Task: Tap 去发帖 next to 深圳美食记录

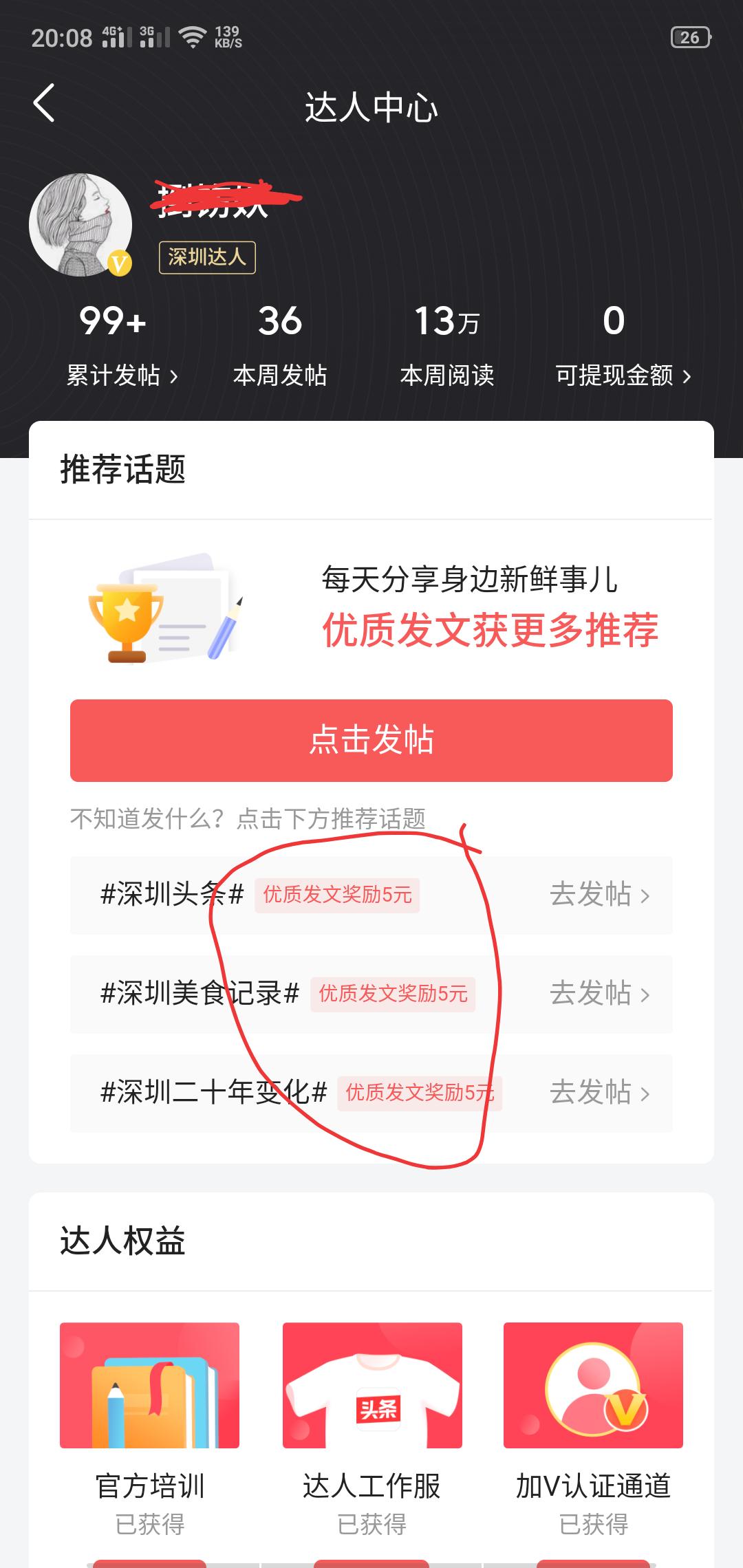Action: [x=592, y=994]
